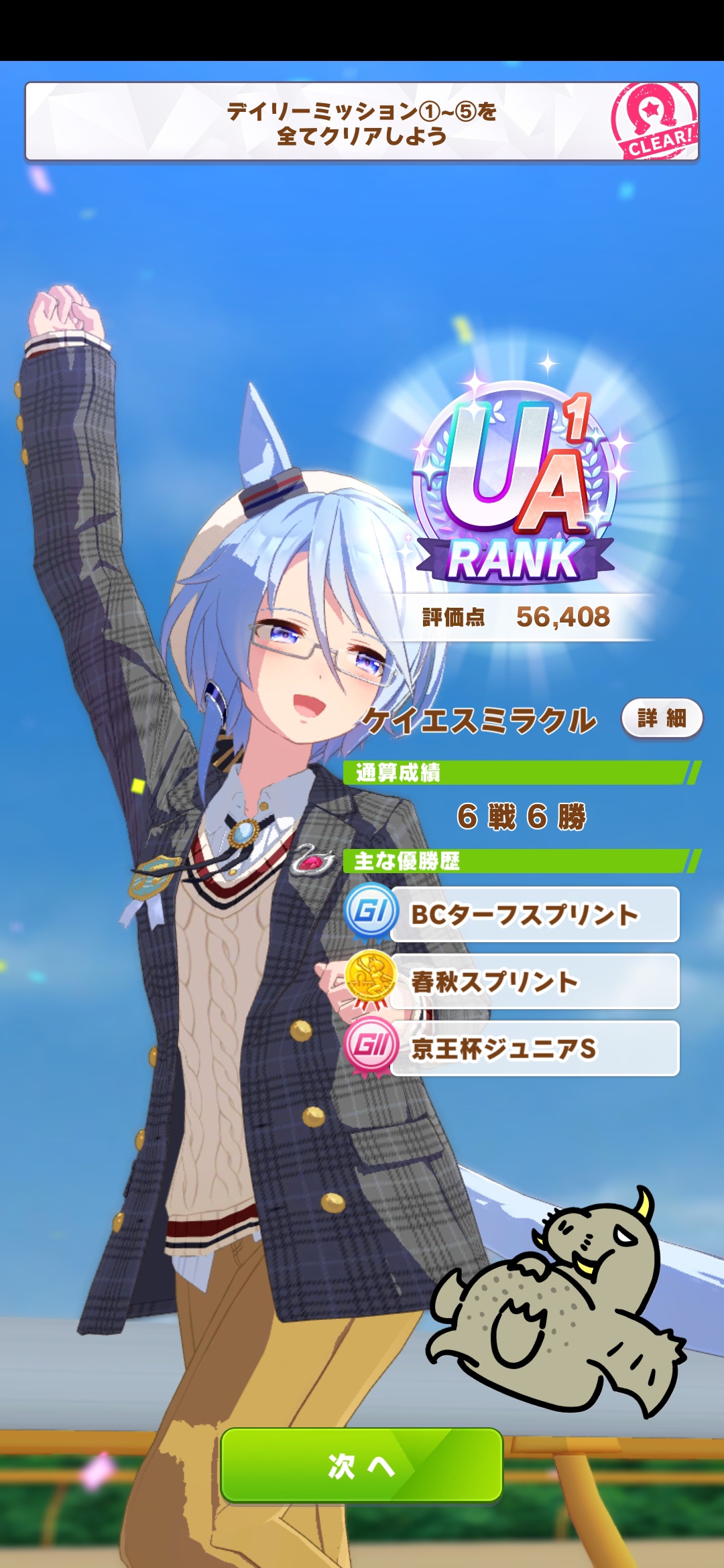Tap the green 次へ button
724x1568 pixels.
361,1465
